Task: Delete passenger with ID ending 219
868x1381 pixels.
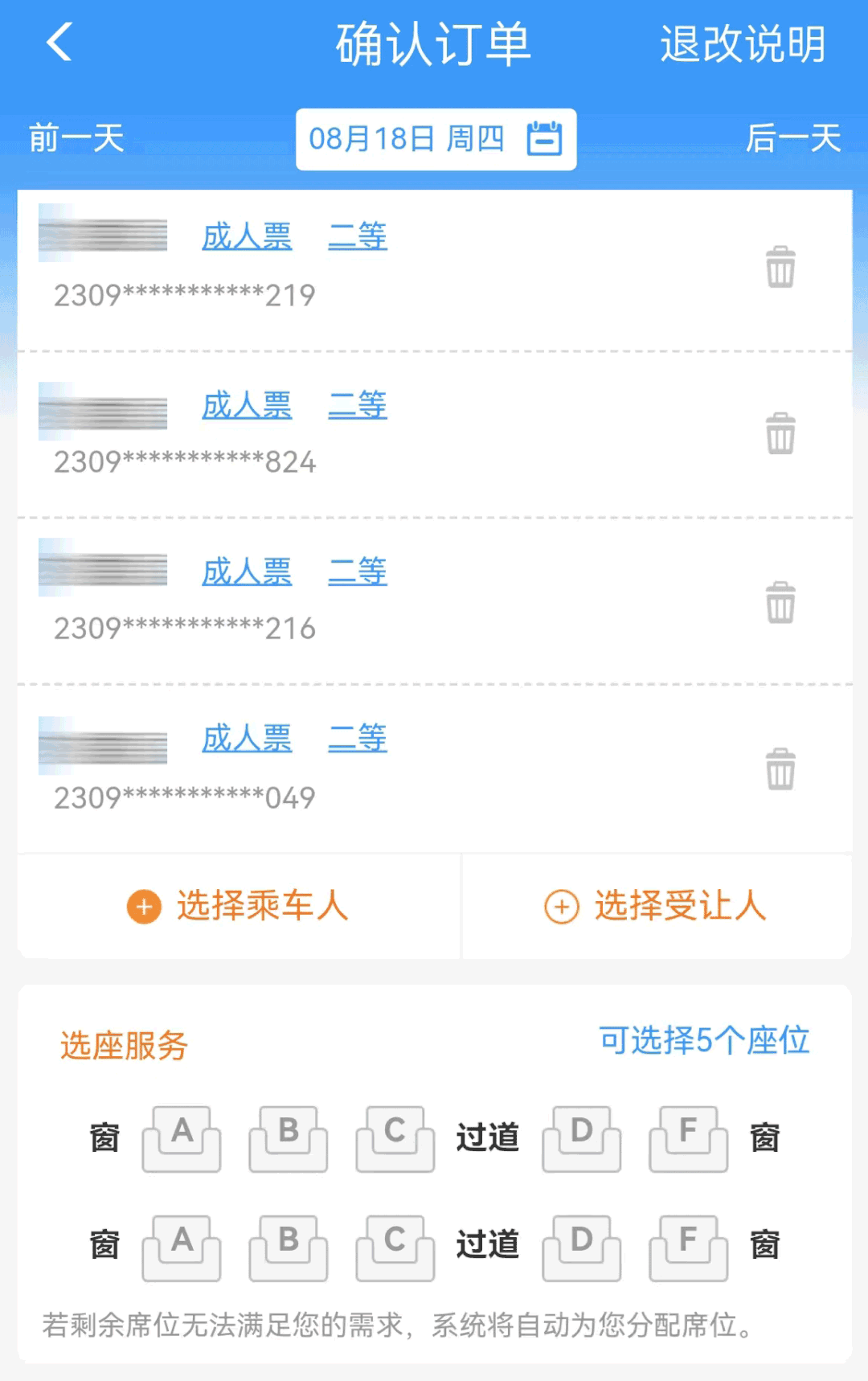Action: 780,267
